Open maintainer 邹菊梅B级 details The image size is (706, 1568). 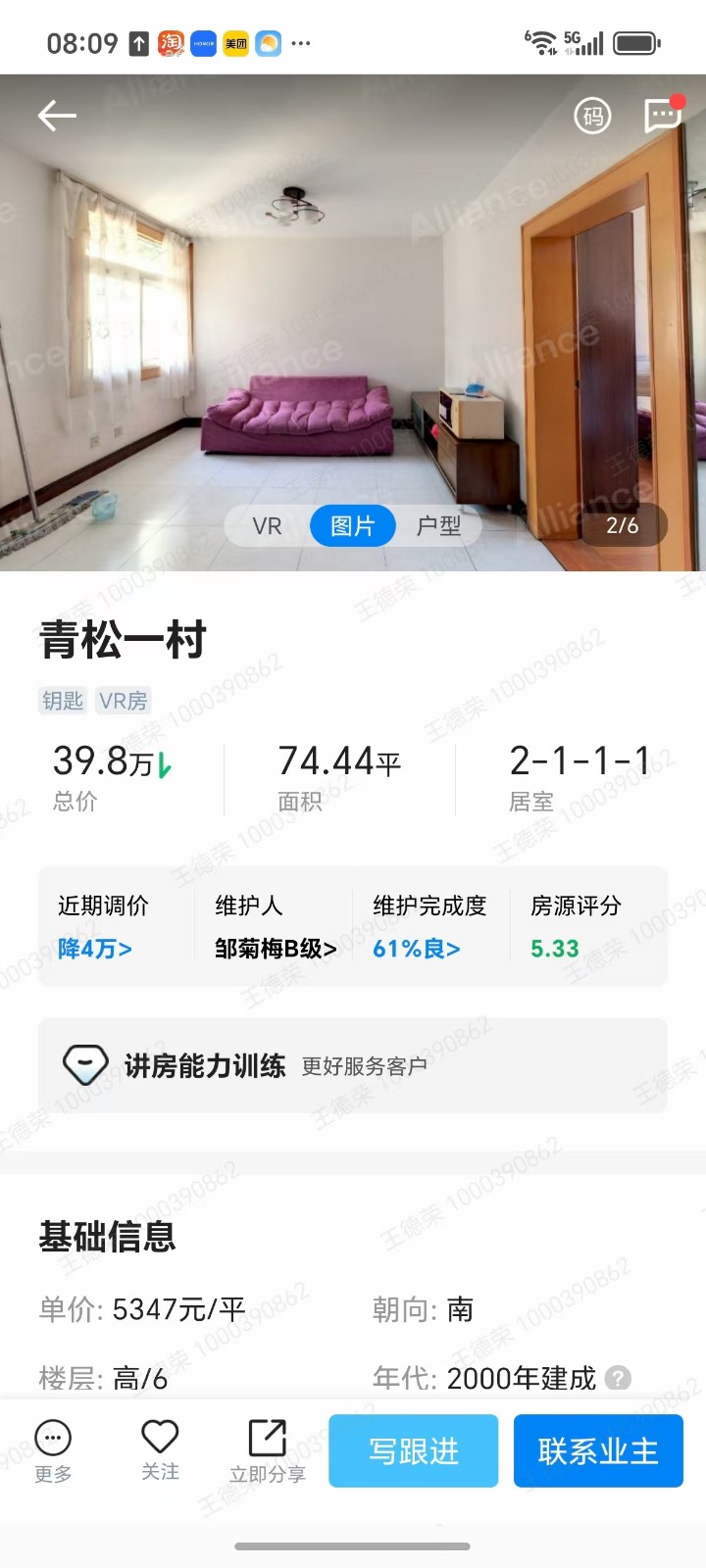tap(276, 949)
